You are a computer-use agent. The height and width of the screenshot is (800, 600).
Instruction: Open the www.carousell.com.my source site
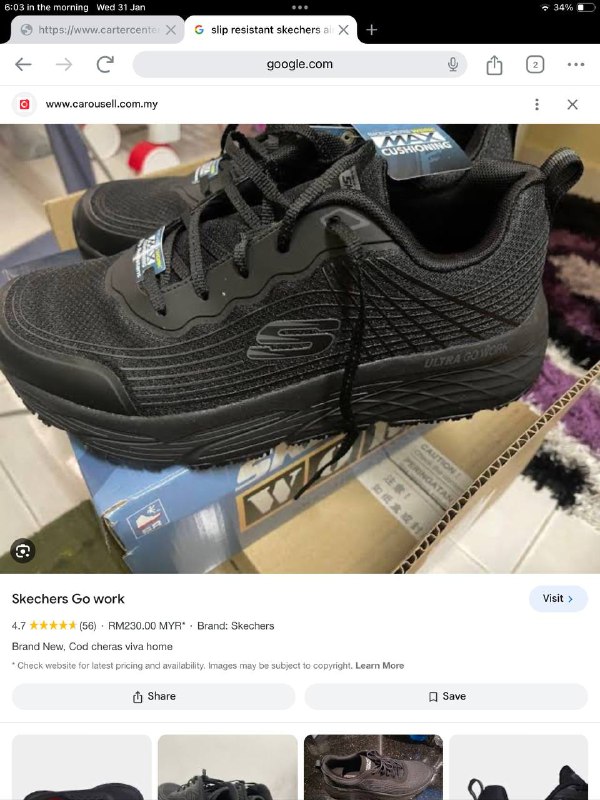101,104
